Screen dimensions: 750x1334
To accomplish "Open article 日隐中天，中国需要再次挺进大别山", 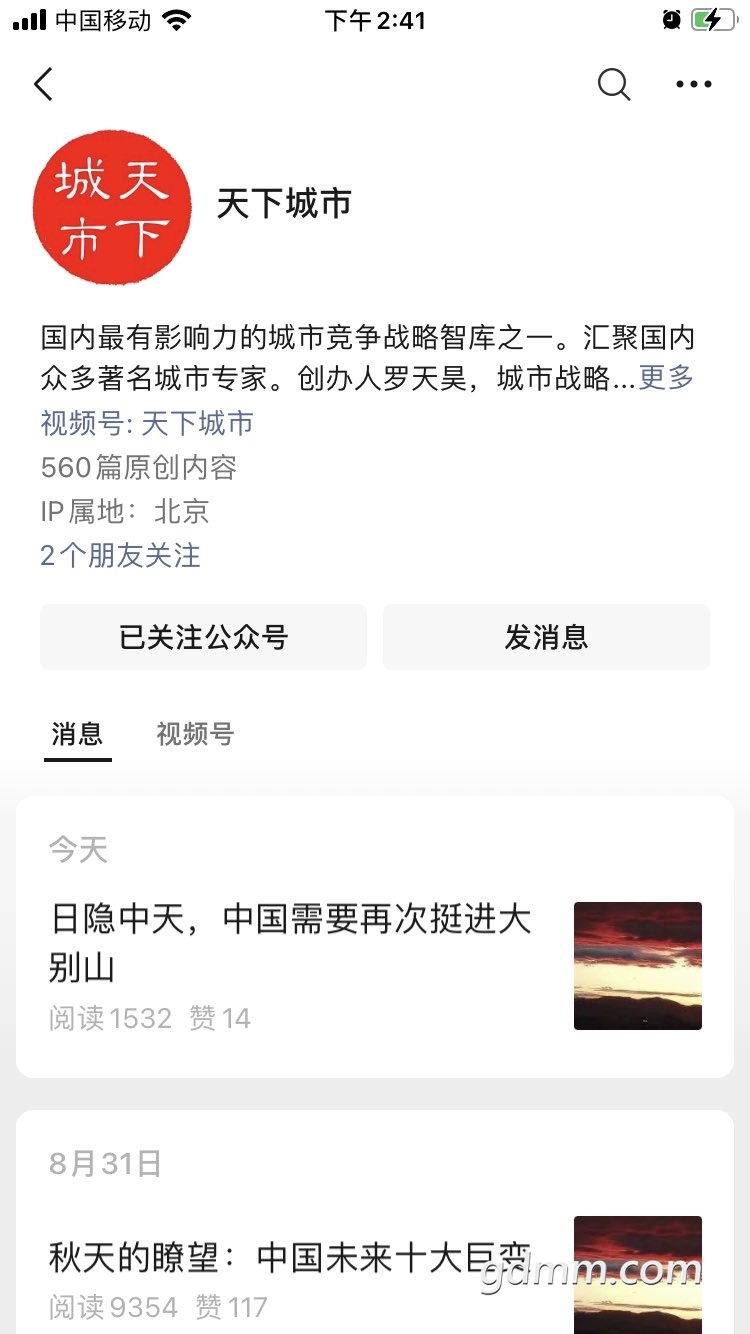I will [290, 942].
